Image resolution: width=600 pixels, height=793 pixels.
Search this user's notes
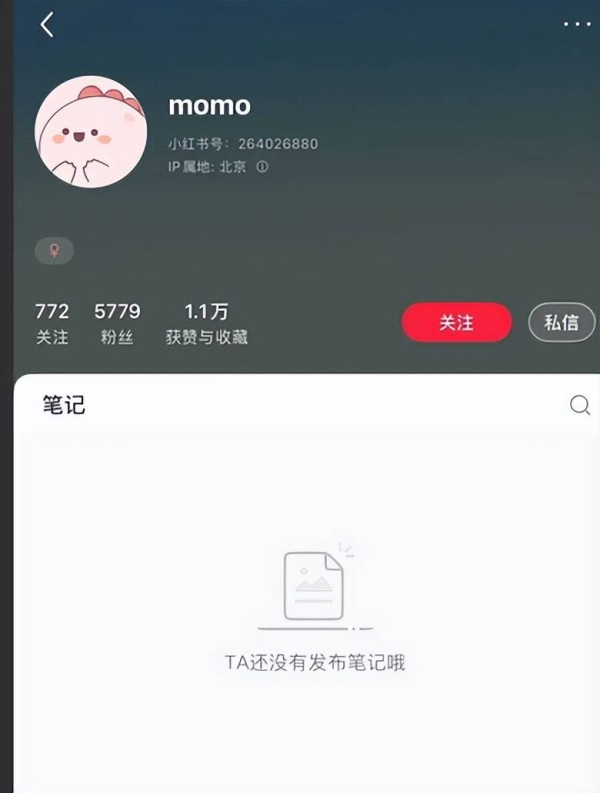click(x=579, y=405)
